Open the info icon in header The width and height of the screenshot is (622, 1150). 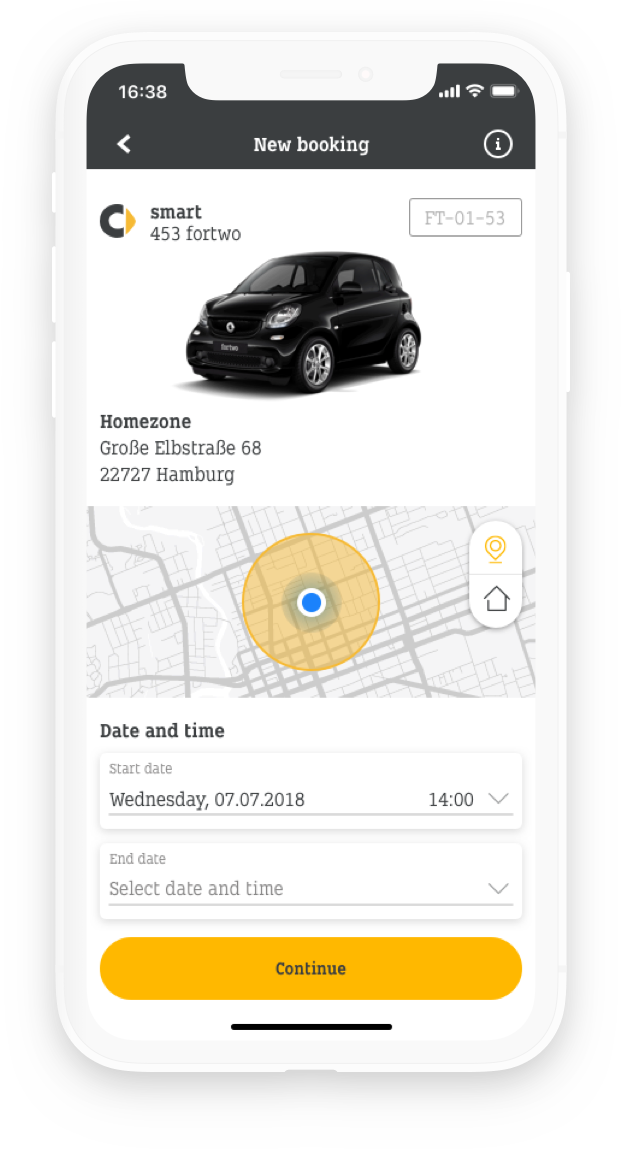click(x=497, y=144)
